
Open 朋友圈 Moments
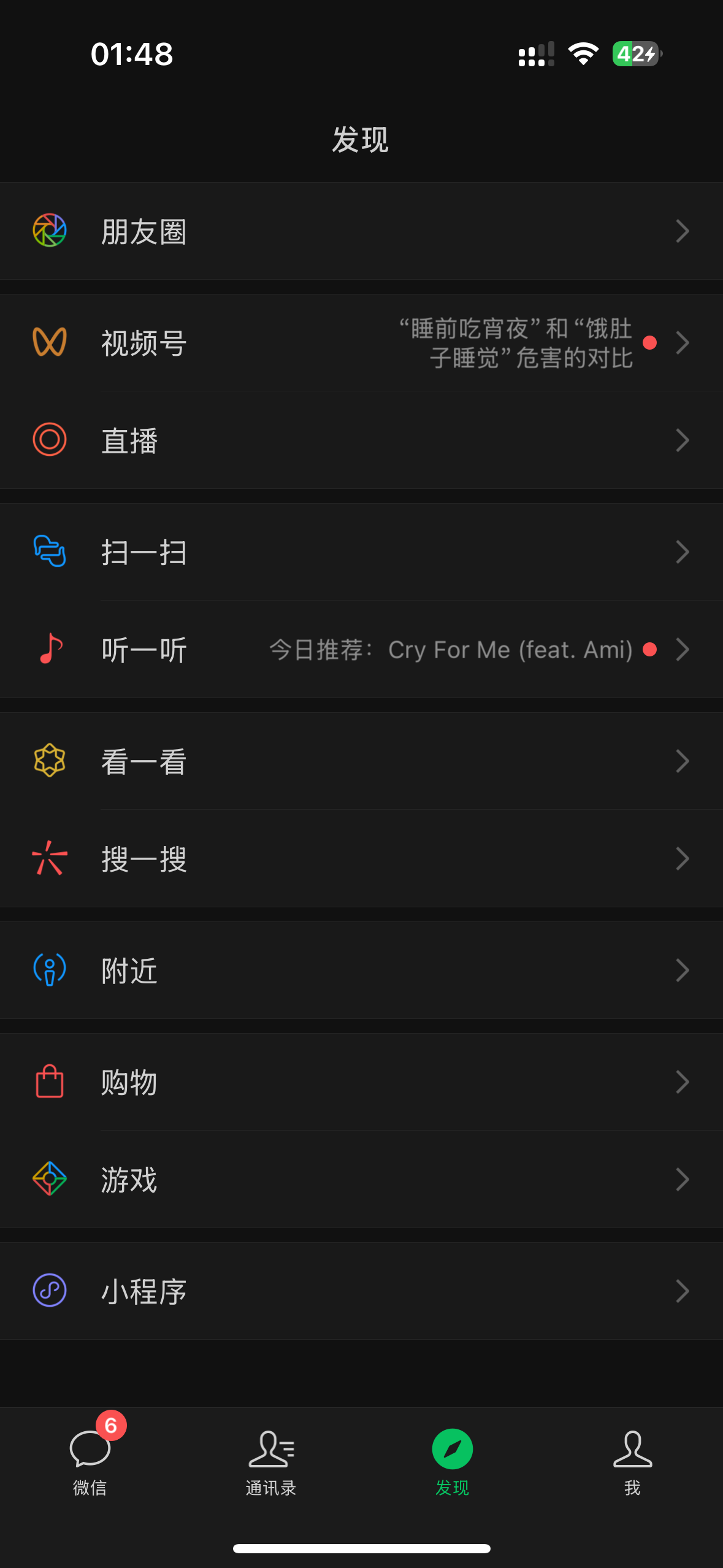(361, 231)
